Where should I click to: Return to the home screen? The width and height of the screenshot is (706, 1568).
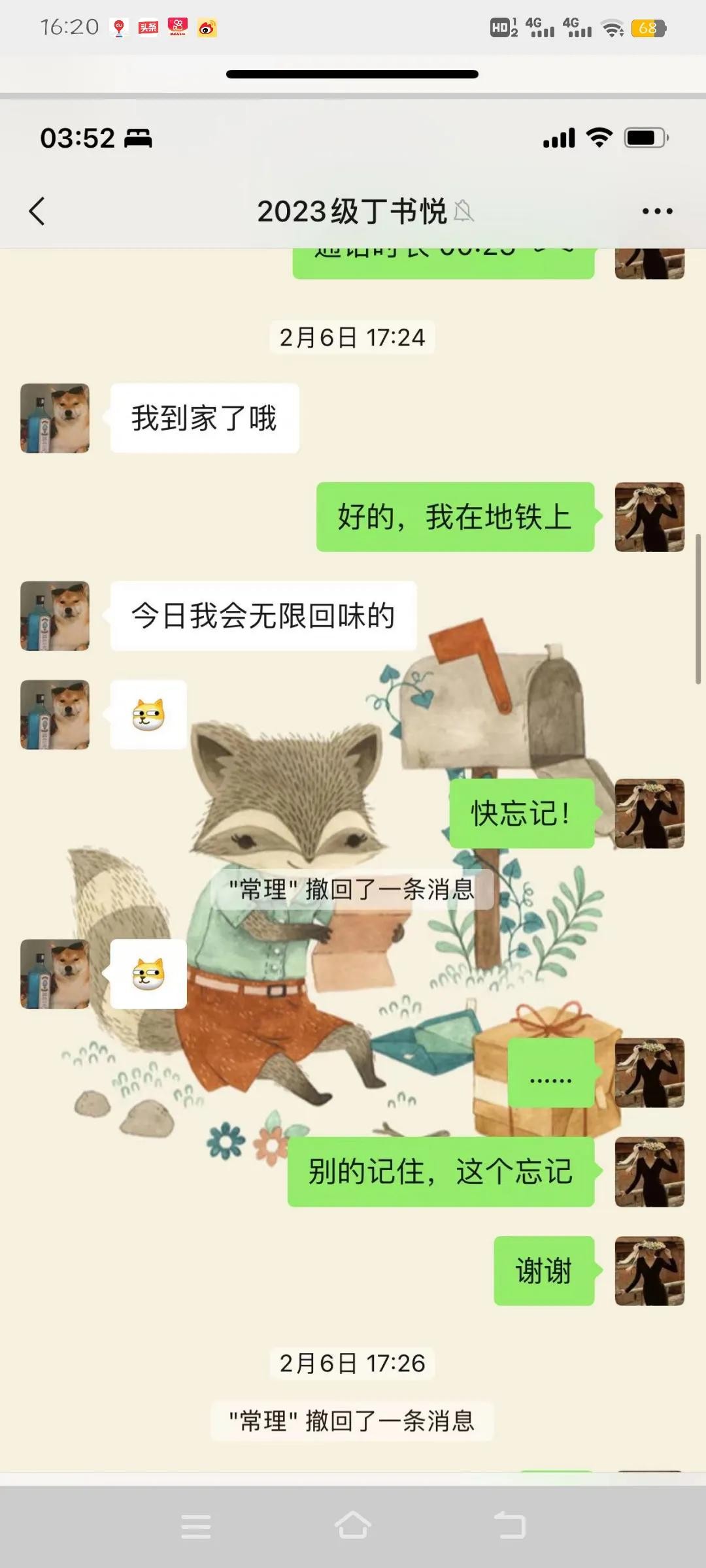(x=353, y=1526)
